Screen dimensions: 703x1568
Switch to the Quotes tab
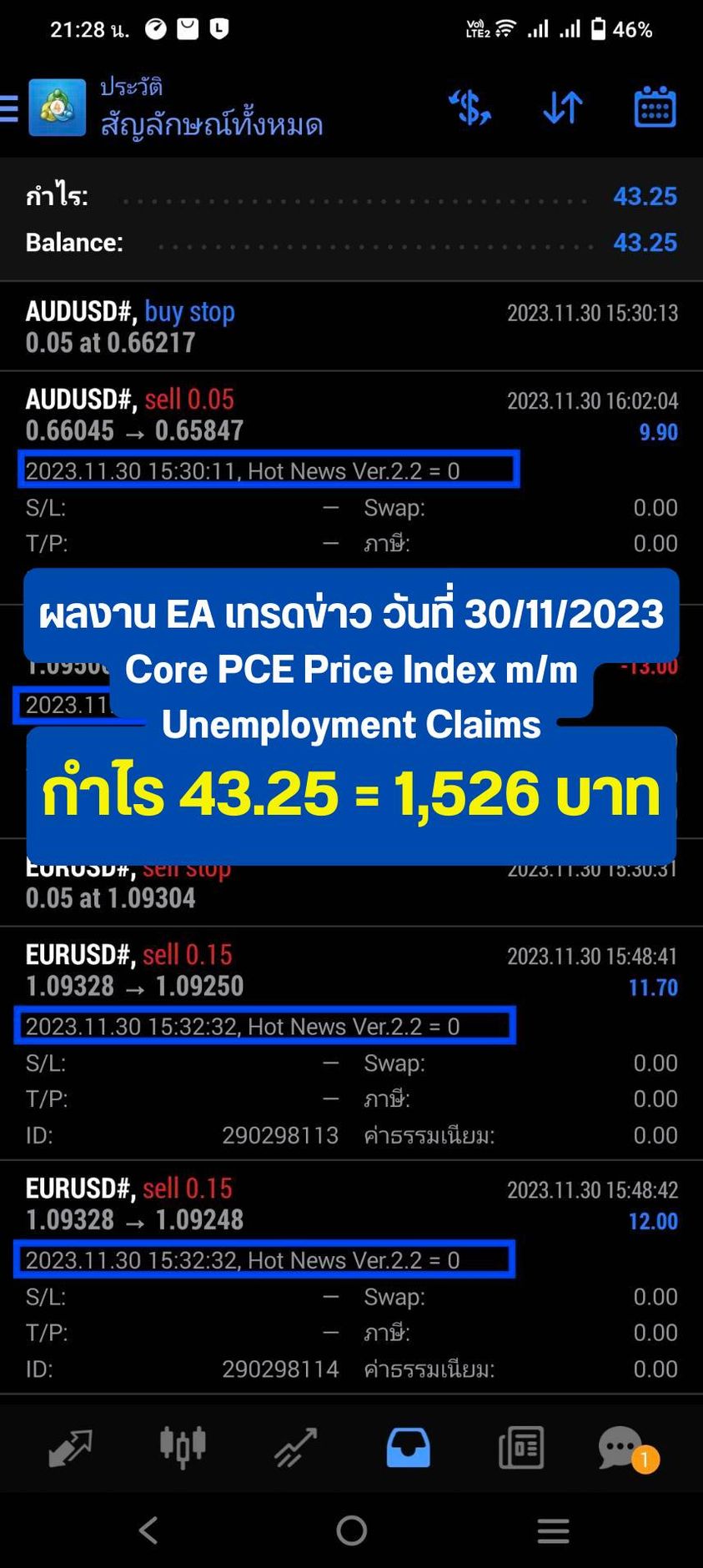click(x=70, y=1447)
